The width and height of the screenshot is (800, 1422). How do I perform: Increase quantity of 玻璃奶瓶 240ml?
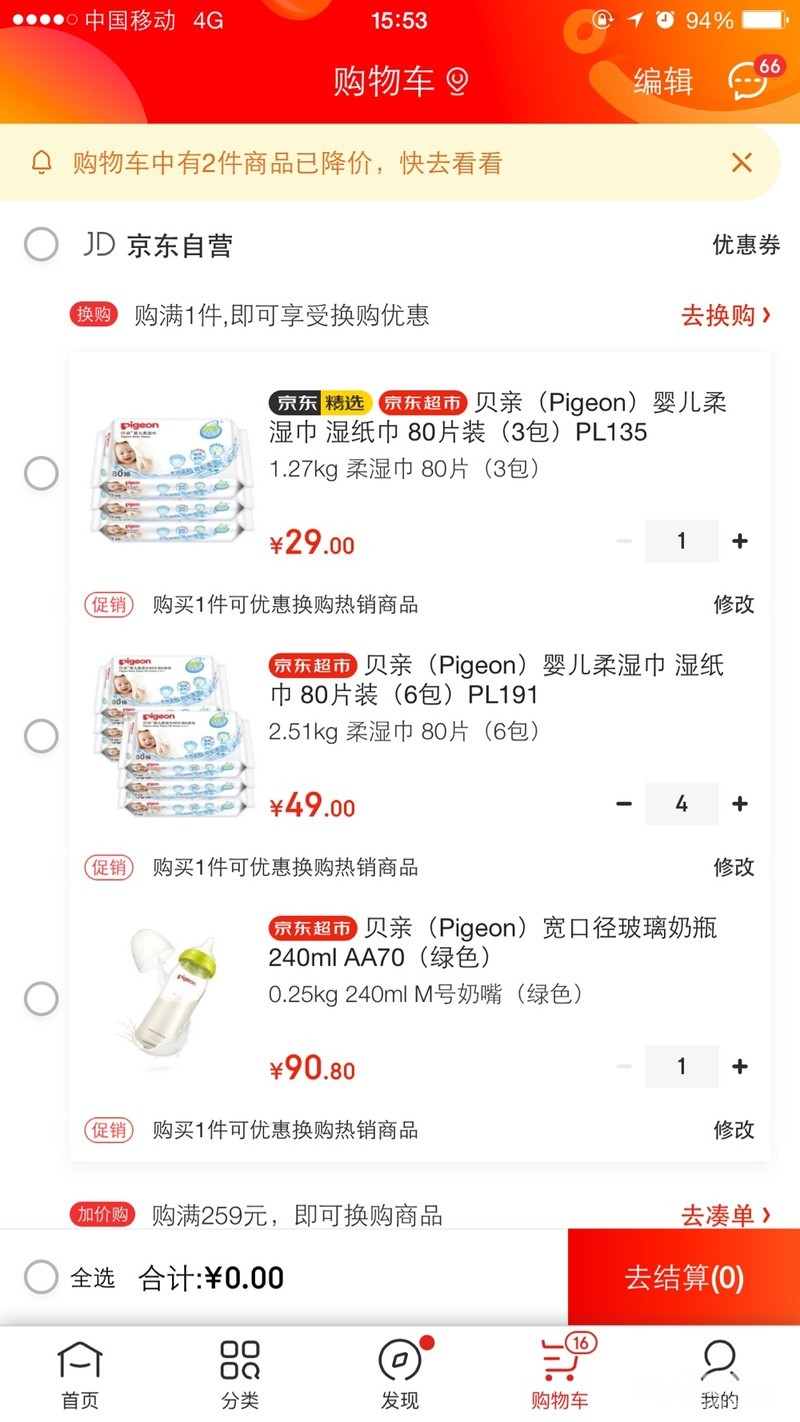click(740, 1067)
